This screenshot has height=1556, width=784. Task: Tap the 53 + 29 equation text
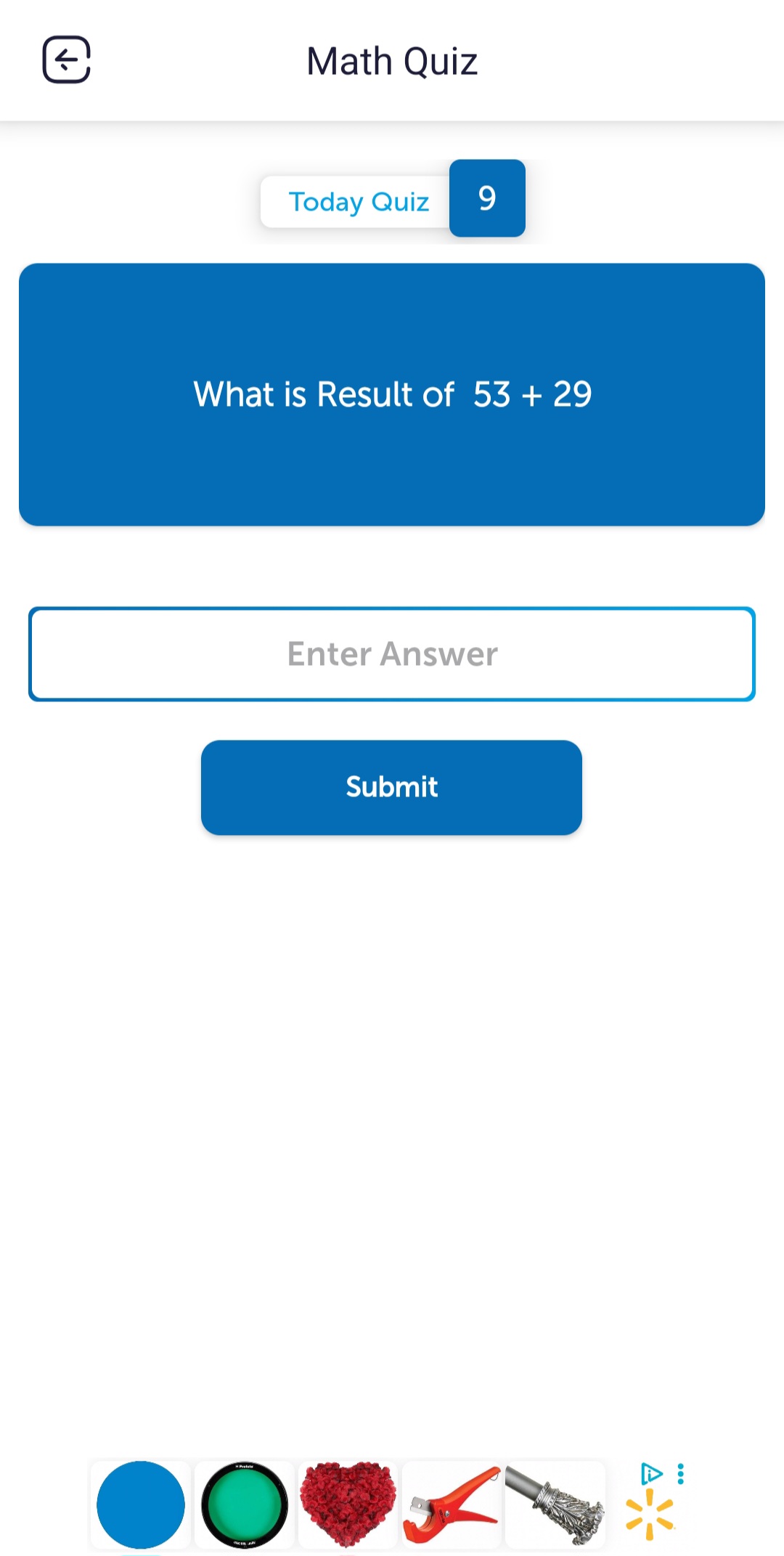click(534, 394)
